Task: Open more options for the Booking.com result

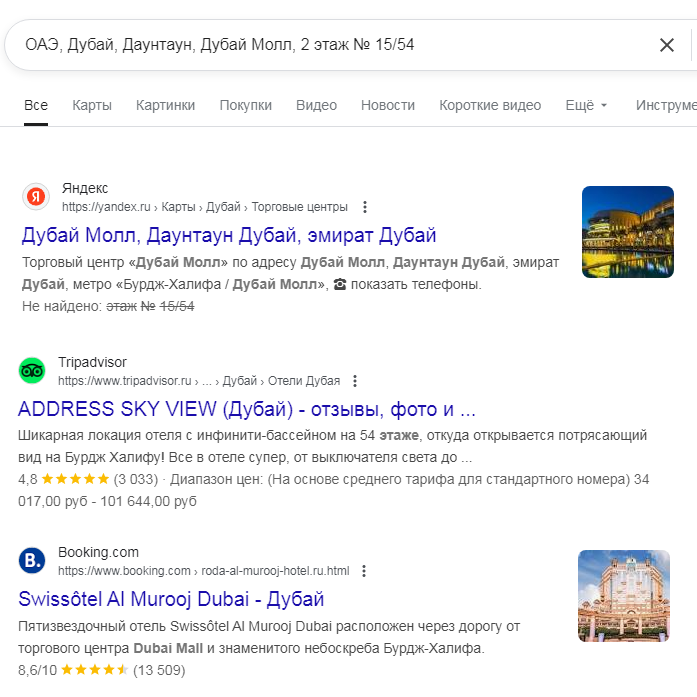Action: 364,571
